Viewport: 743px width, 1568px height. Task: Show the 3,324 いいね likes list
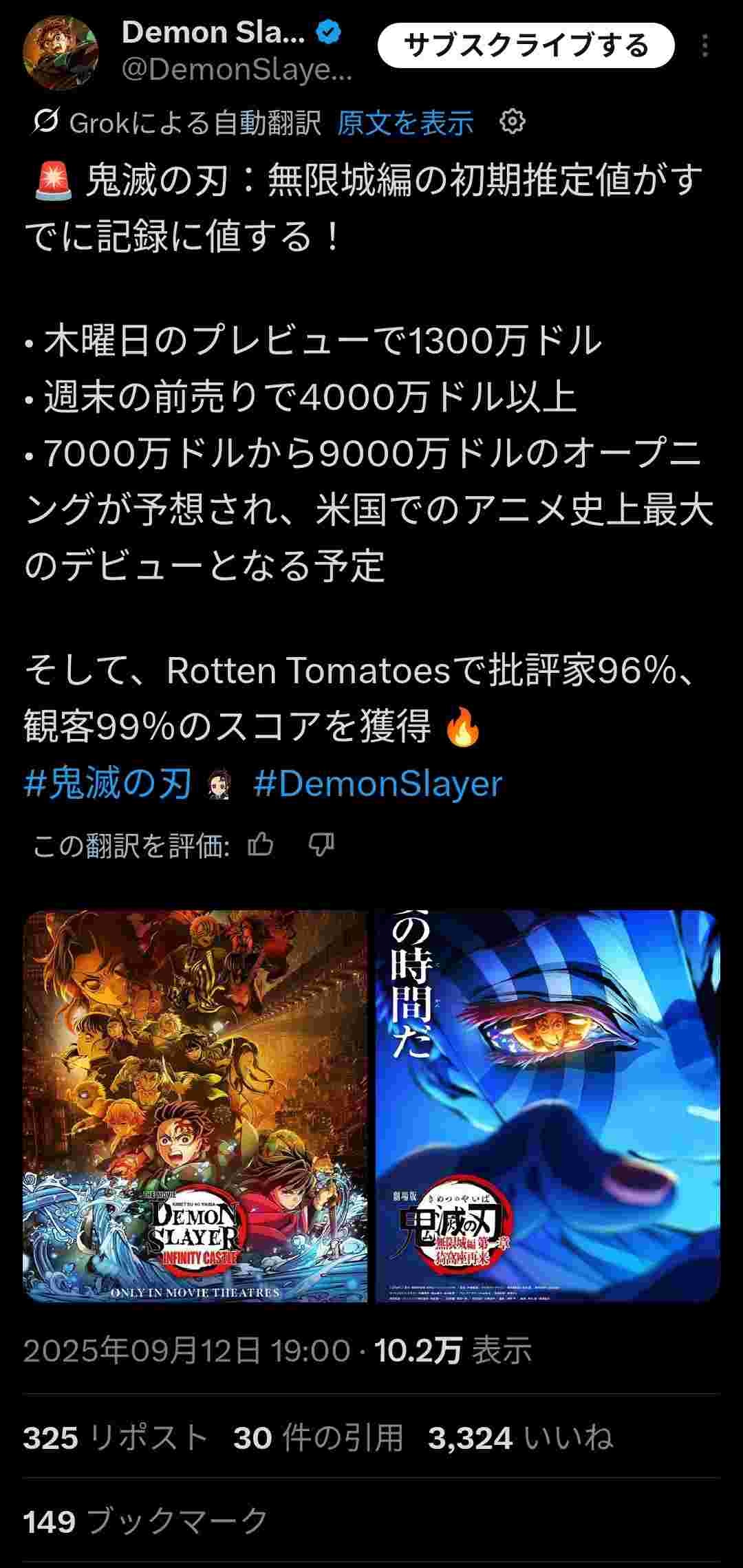pos(520,1438)
